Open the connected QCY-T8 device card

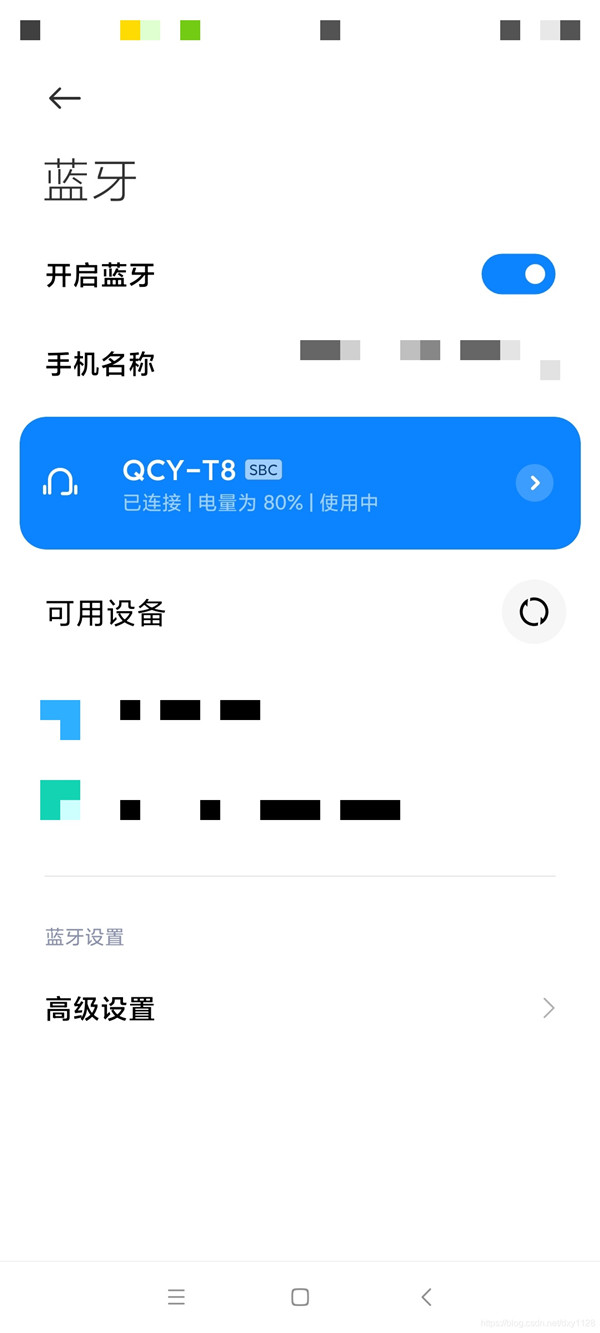[280, 483]
